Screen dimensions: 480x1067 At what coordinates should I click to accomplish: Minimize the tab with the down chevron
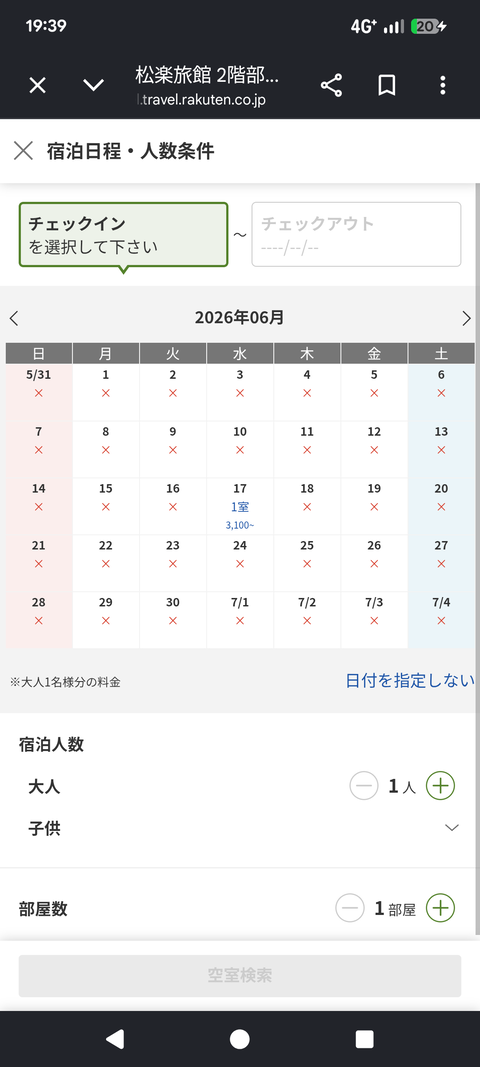(x=93, y=85)
